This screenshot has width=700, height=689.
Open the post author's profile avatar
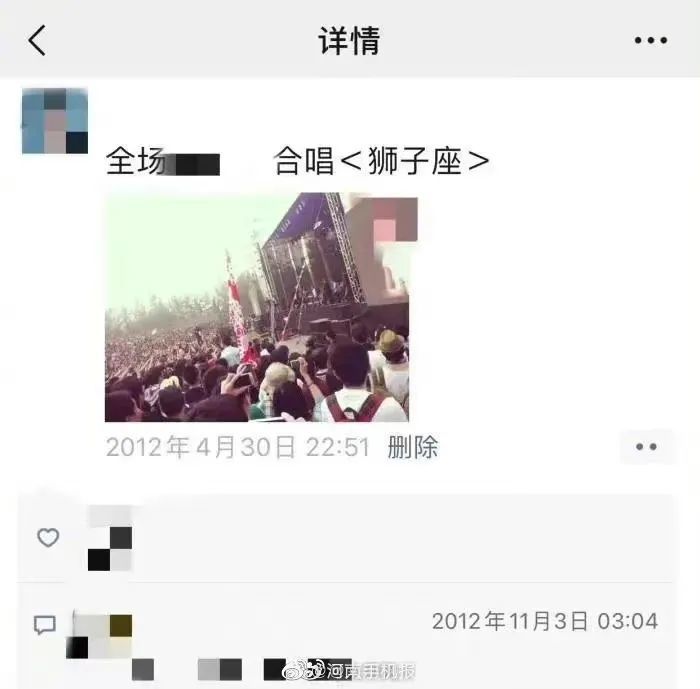coord(55,121)
